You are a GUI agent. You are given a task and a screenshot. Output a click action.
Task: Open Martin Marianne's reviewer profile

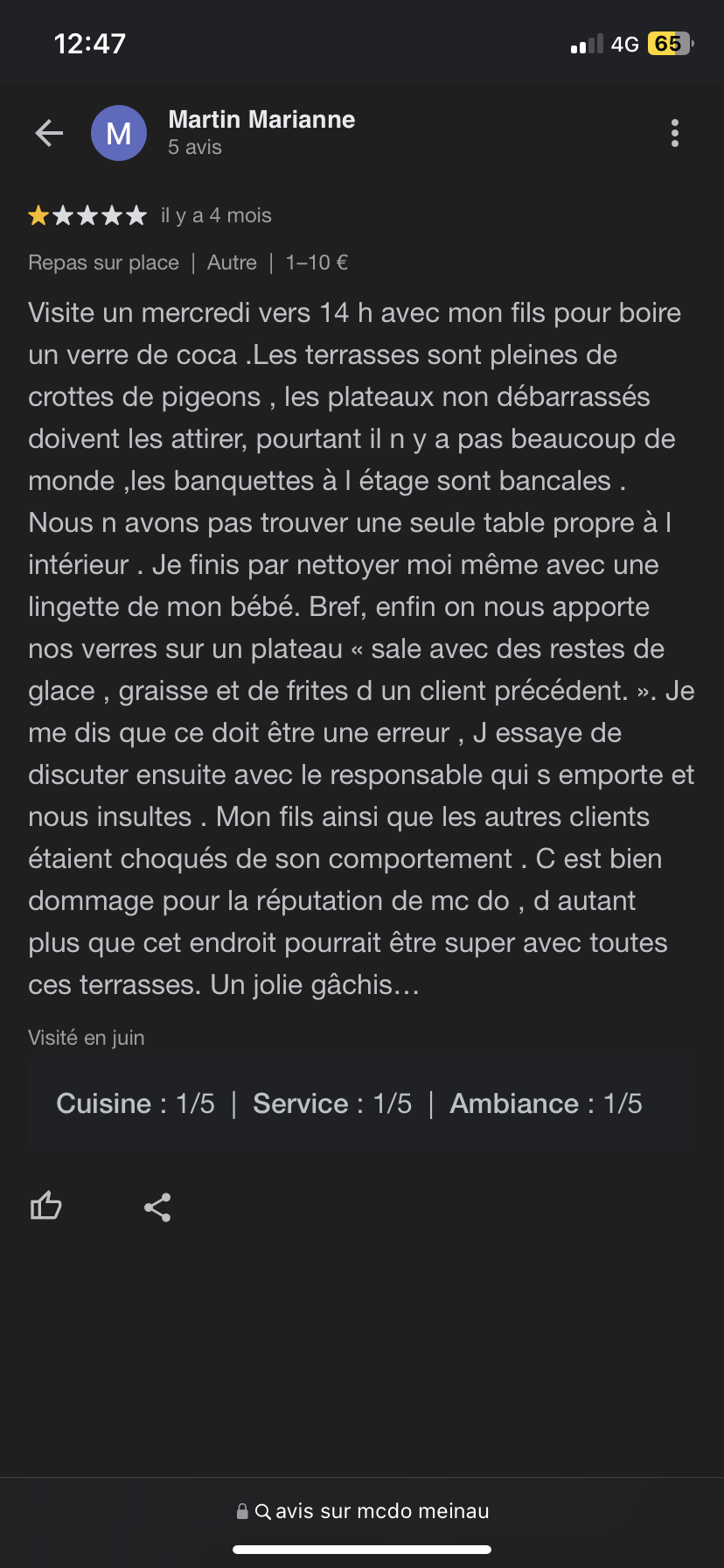261,120
